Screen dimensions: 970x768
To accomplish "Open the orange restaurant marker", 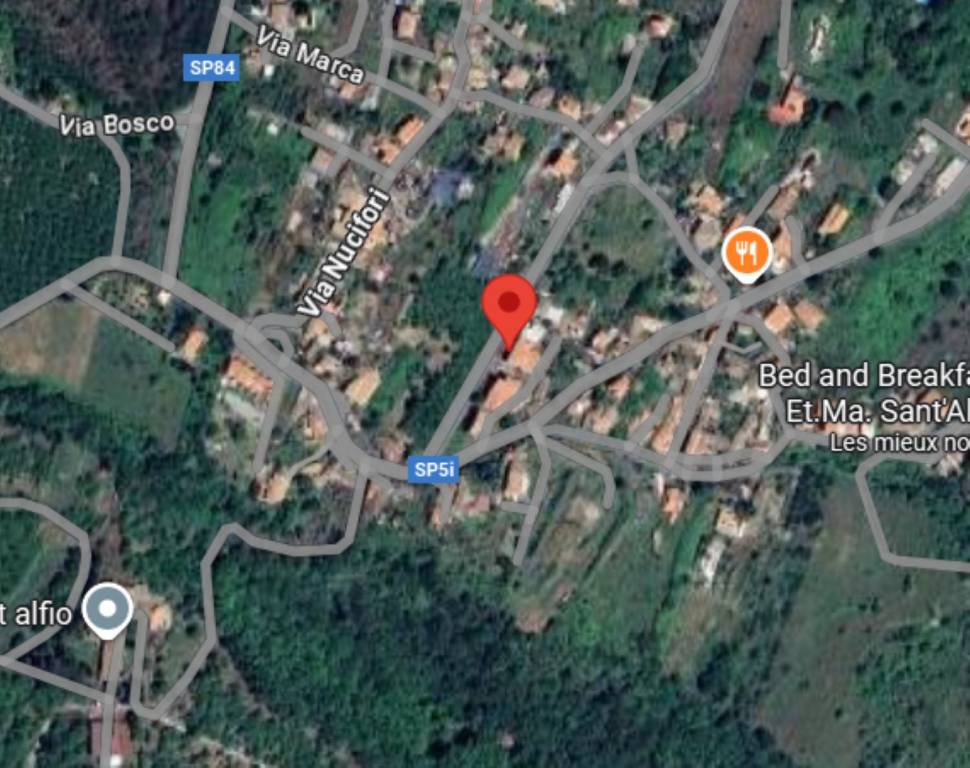I will click(746, 253).
